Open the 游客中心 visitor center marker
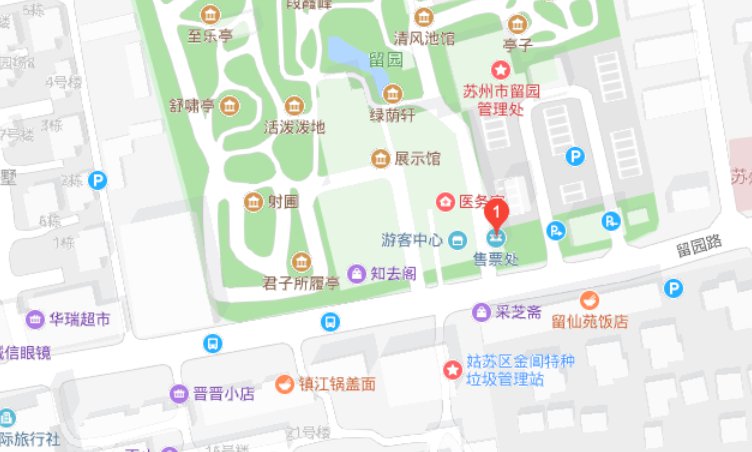This screenshot has width=752, height=452. pos(457,240)
